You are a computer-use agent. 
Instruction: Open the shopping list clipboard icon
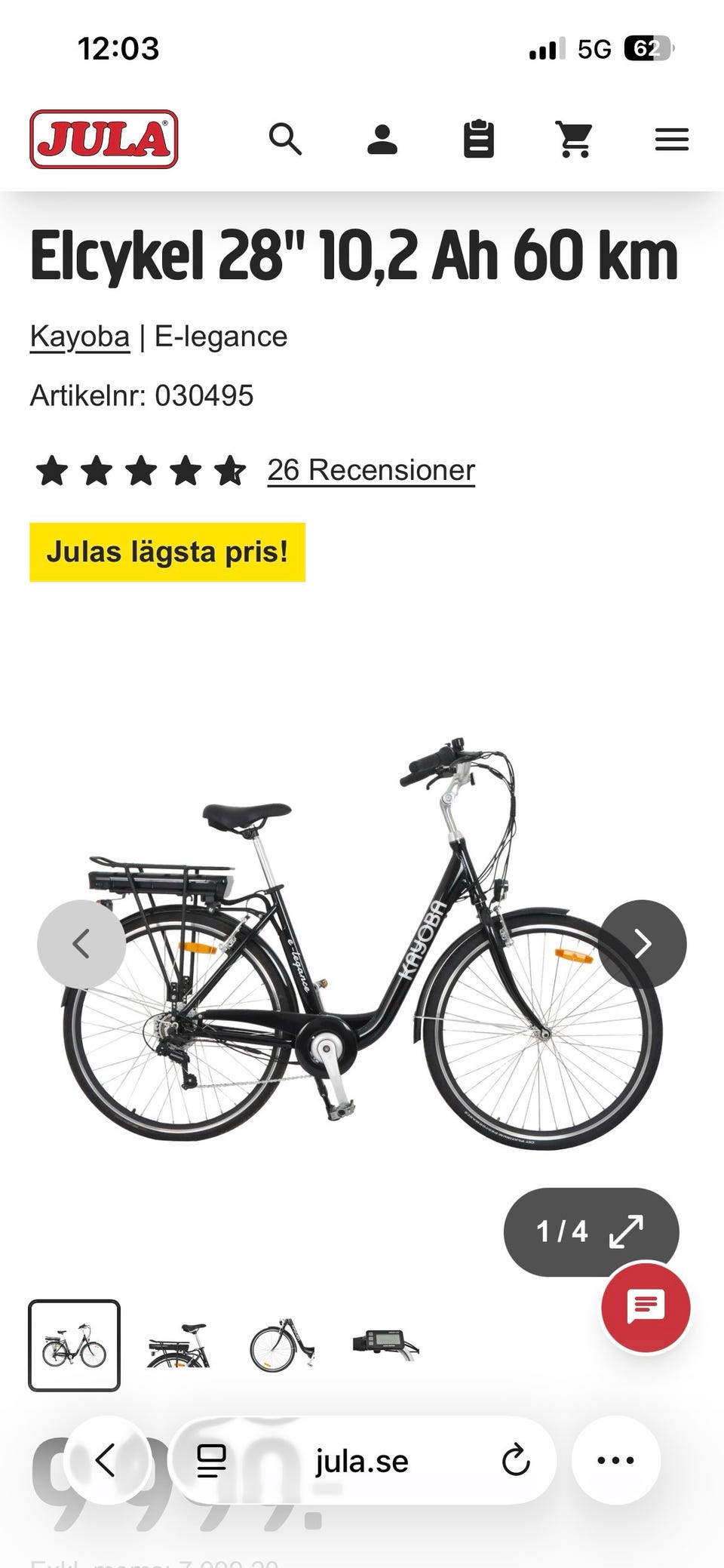(479, 140)
